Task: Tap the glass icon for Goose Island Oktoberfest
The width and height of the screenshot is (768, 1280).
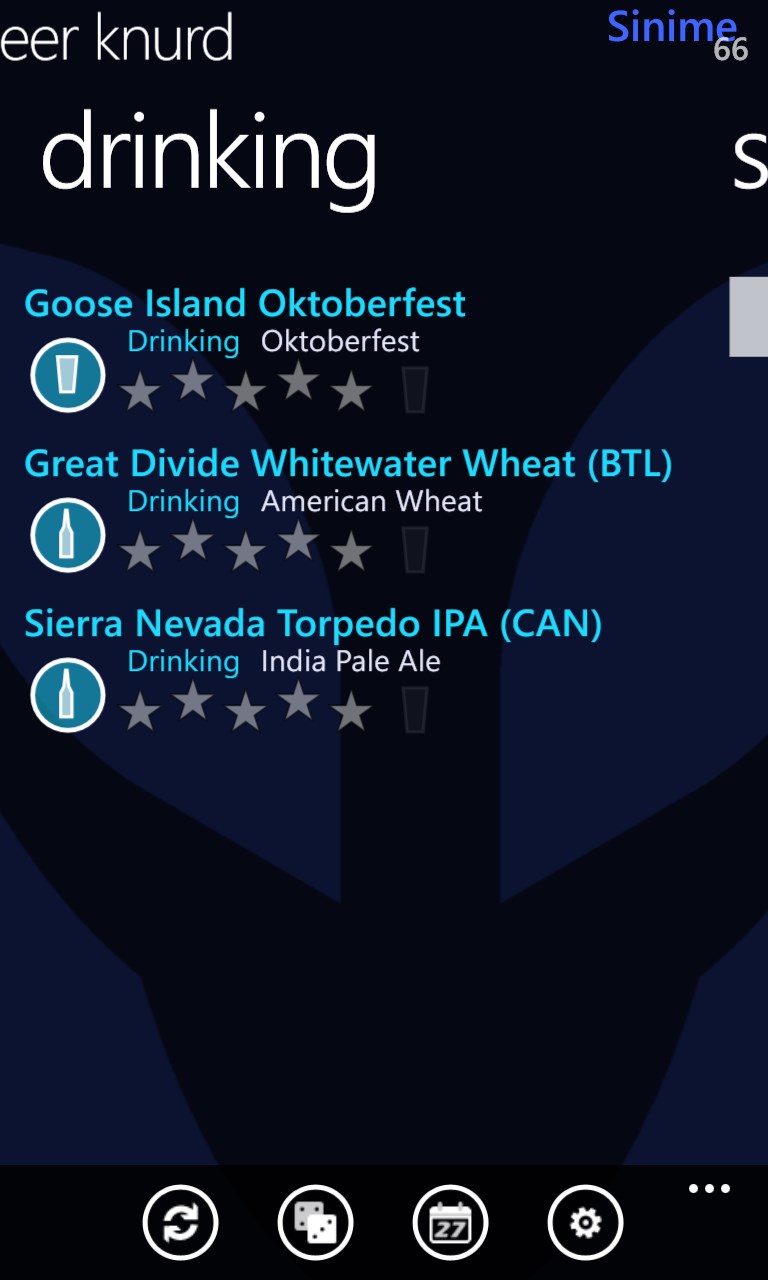Action: [x=67, y=375]
